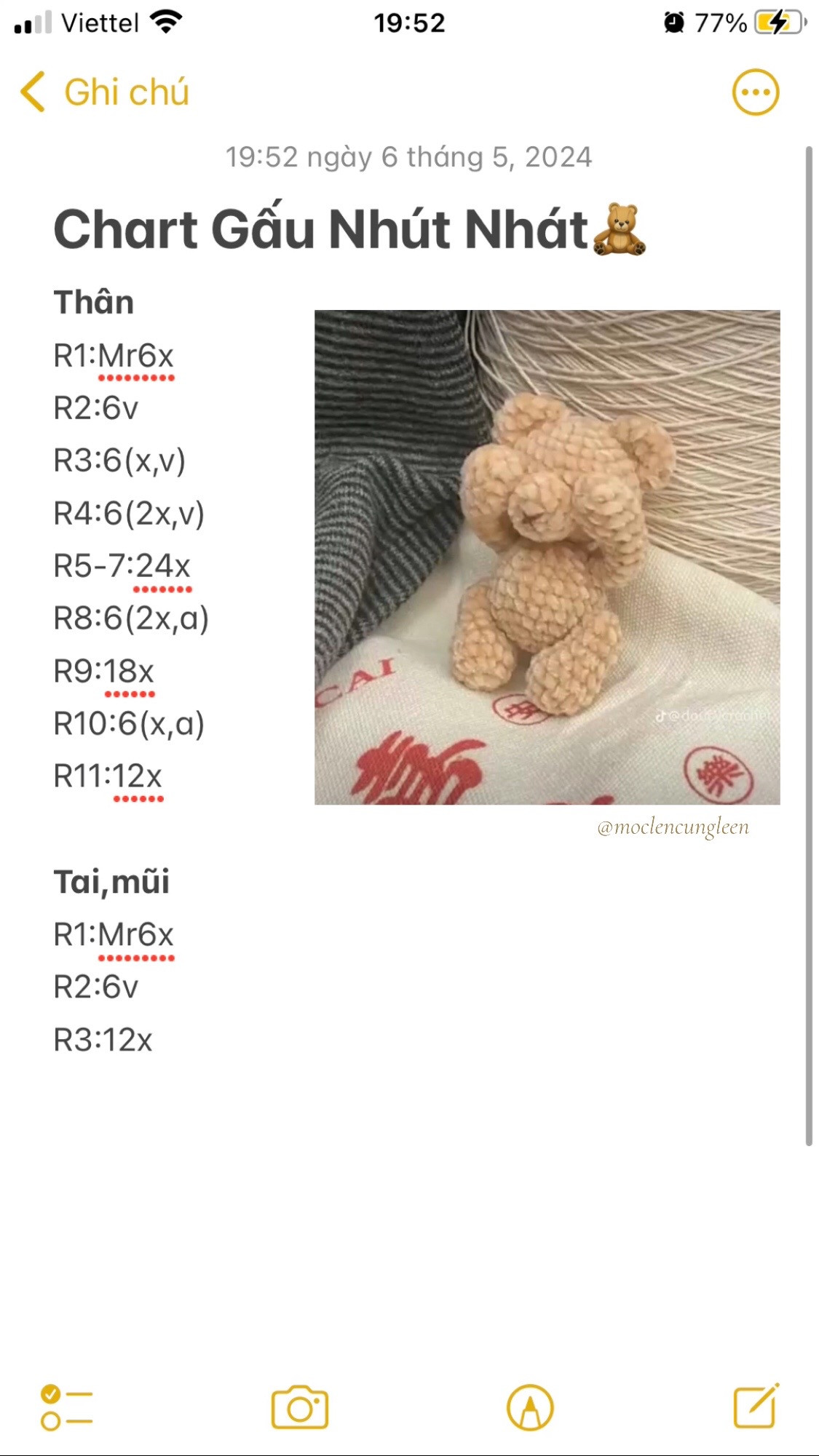This screenshot has height=1456, width=819.
Task: Tap the Thân section heading
Action: click(94, 302)
